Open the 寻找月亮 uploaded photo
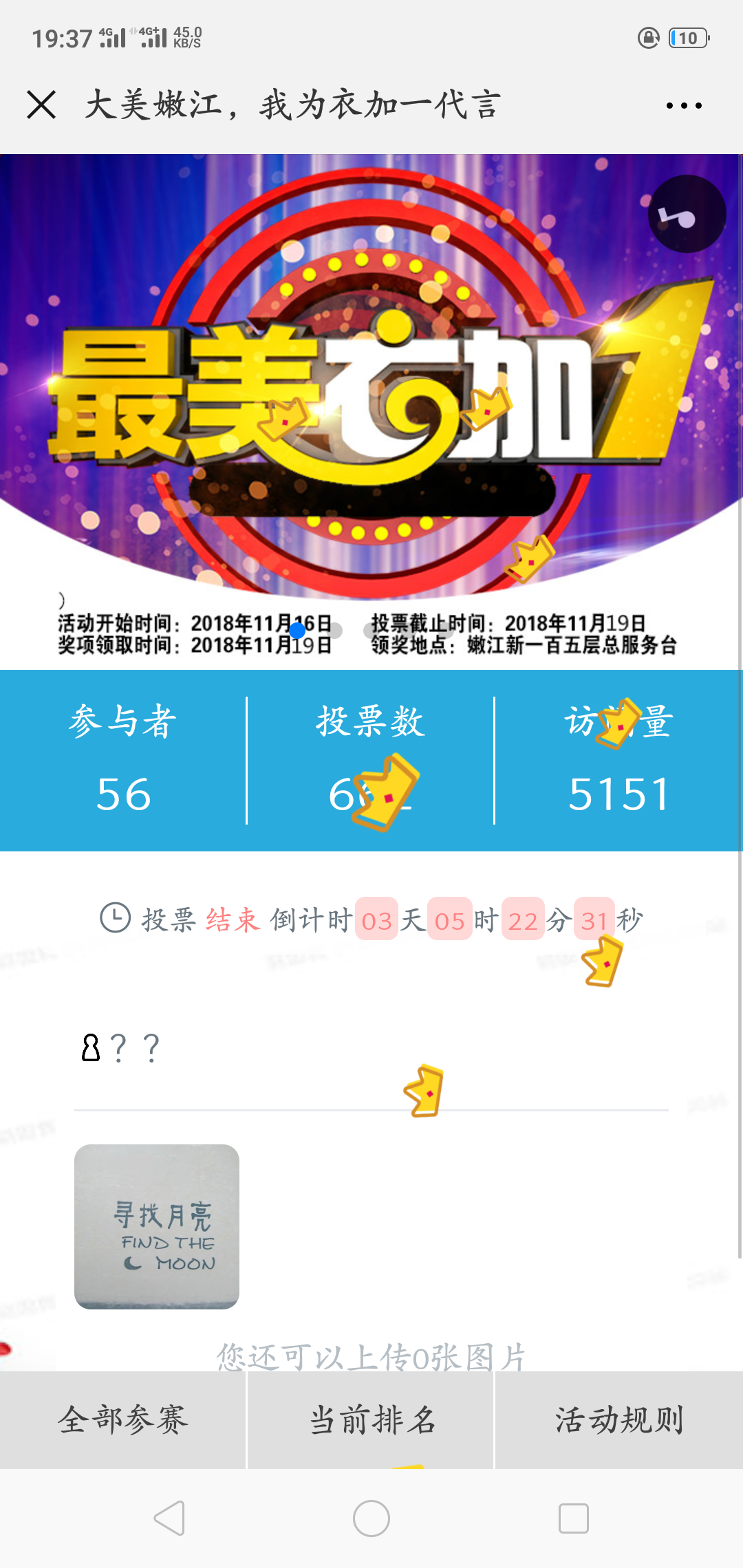 coord(157,1227)
